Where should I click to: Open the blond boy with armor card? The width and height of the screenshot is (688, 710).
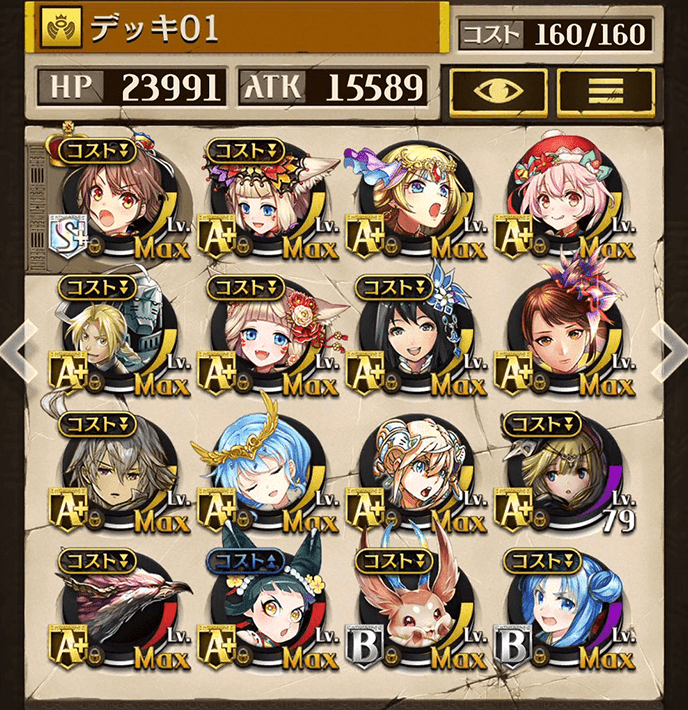[x=107, y=340]
